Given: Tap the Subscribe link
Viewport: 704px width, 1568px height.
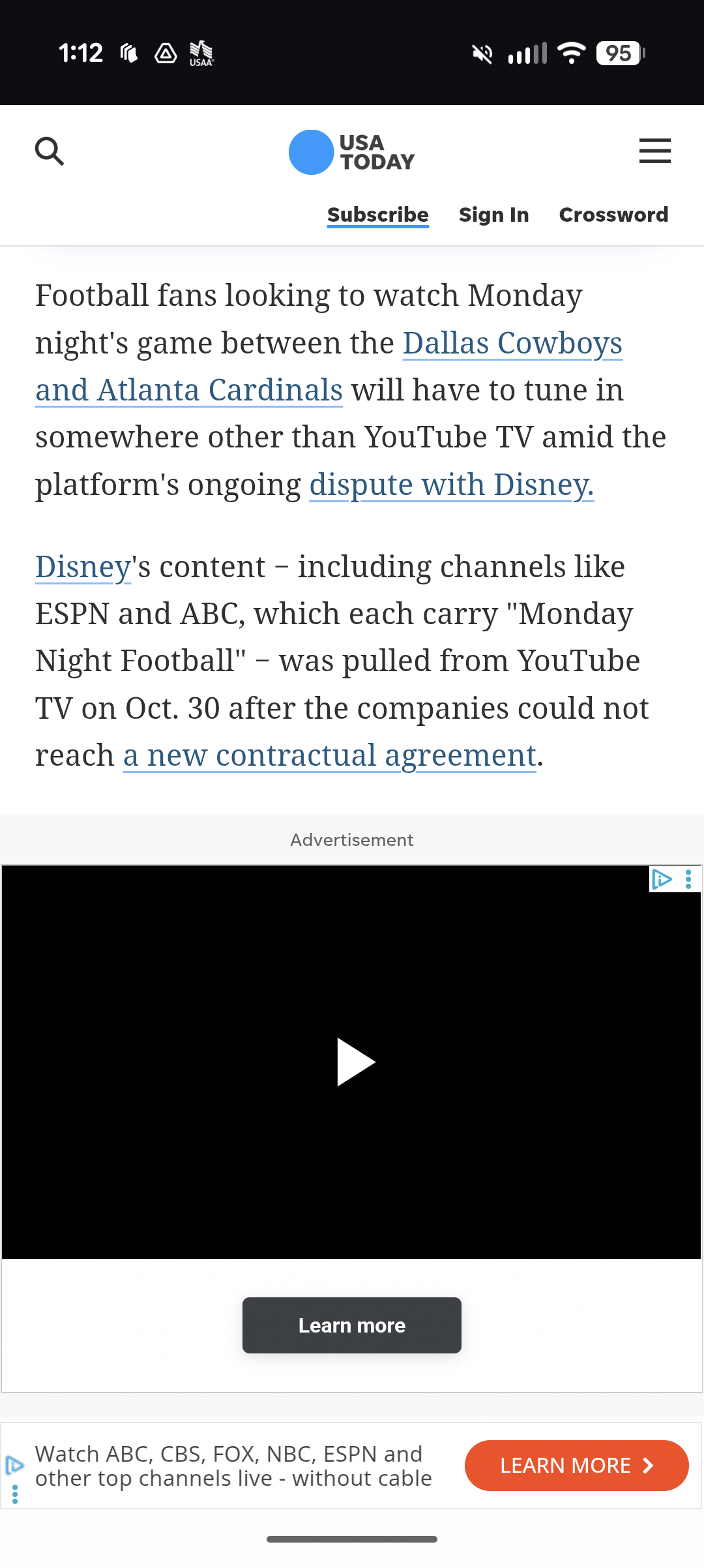Looking at the screenshot, I should tap(377, 215).
